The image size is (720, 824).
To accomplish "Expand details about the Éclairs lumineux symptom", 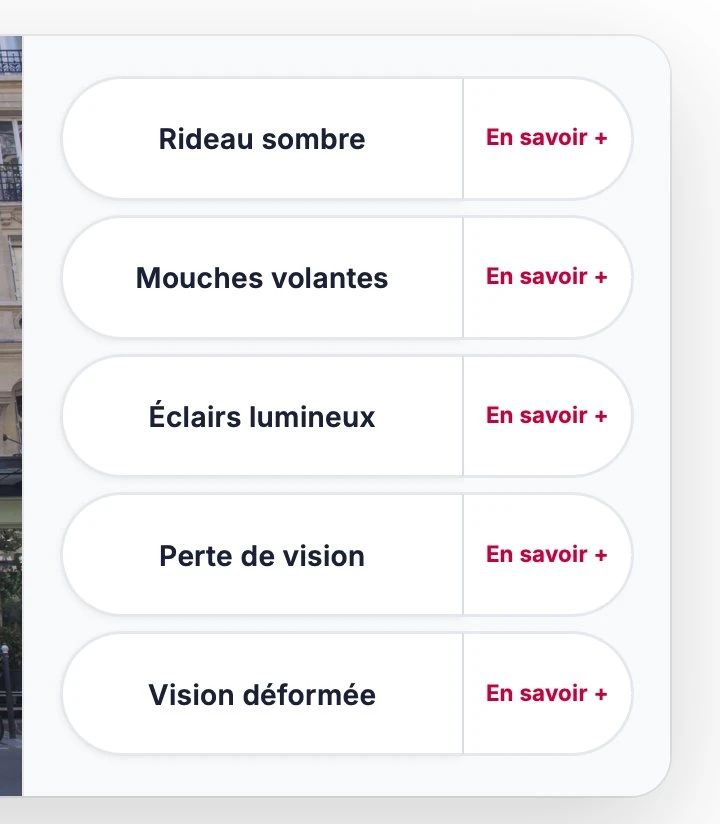I will pyautogui.click(x=546, y=416).
